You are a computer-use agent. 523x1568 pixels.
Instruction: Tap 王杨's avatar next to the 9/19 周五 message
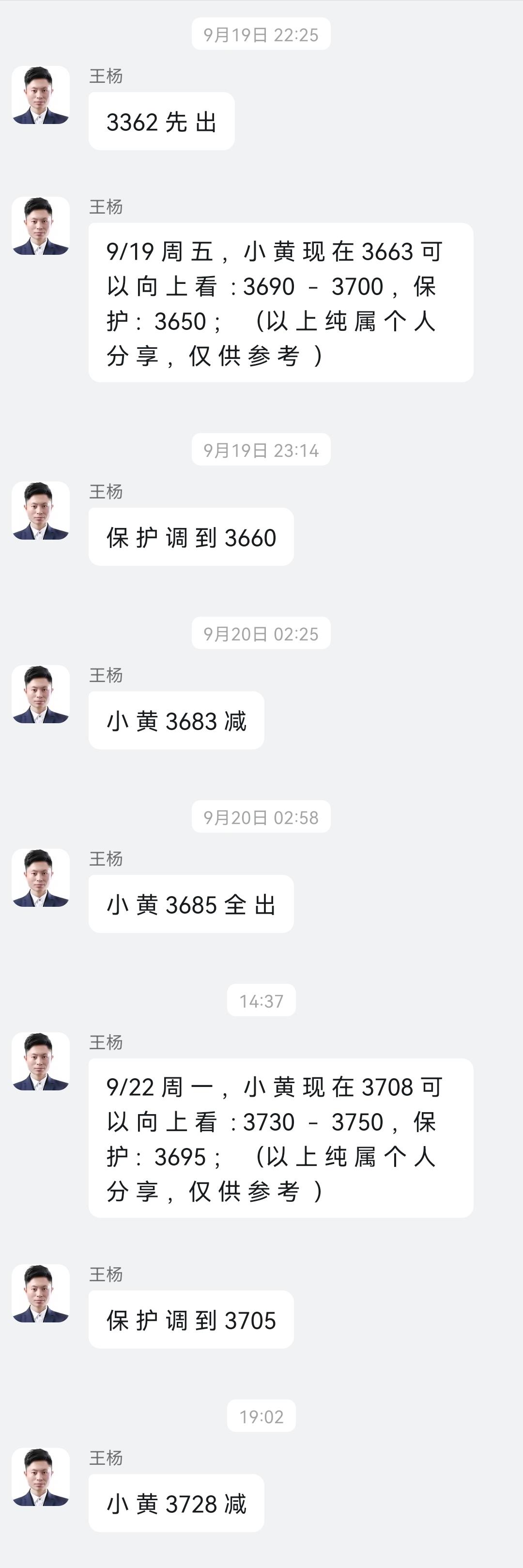[x=40, y=226]
